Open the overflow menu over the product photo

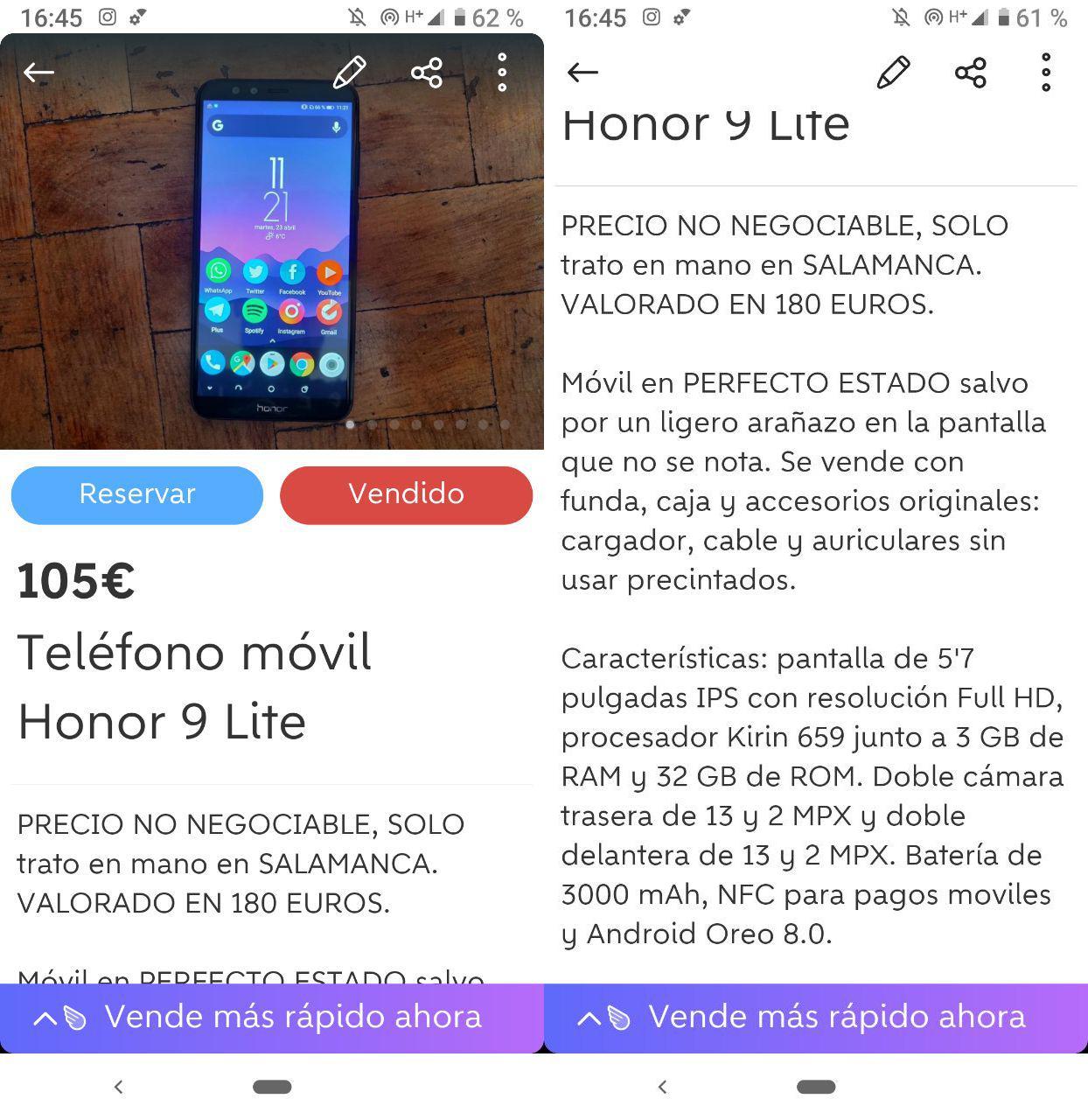click(502, 73)
